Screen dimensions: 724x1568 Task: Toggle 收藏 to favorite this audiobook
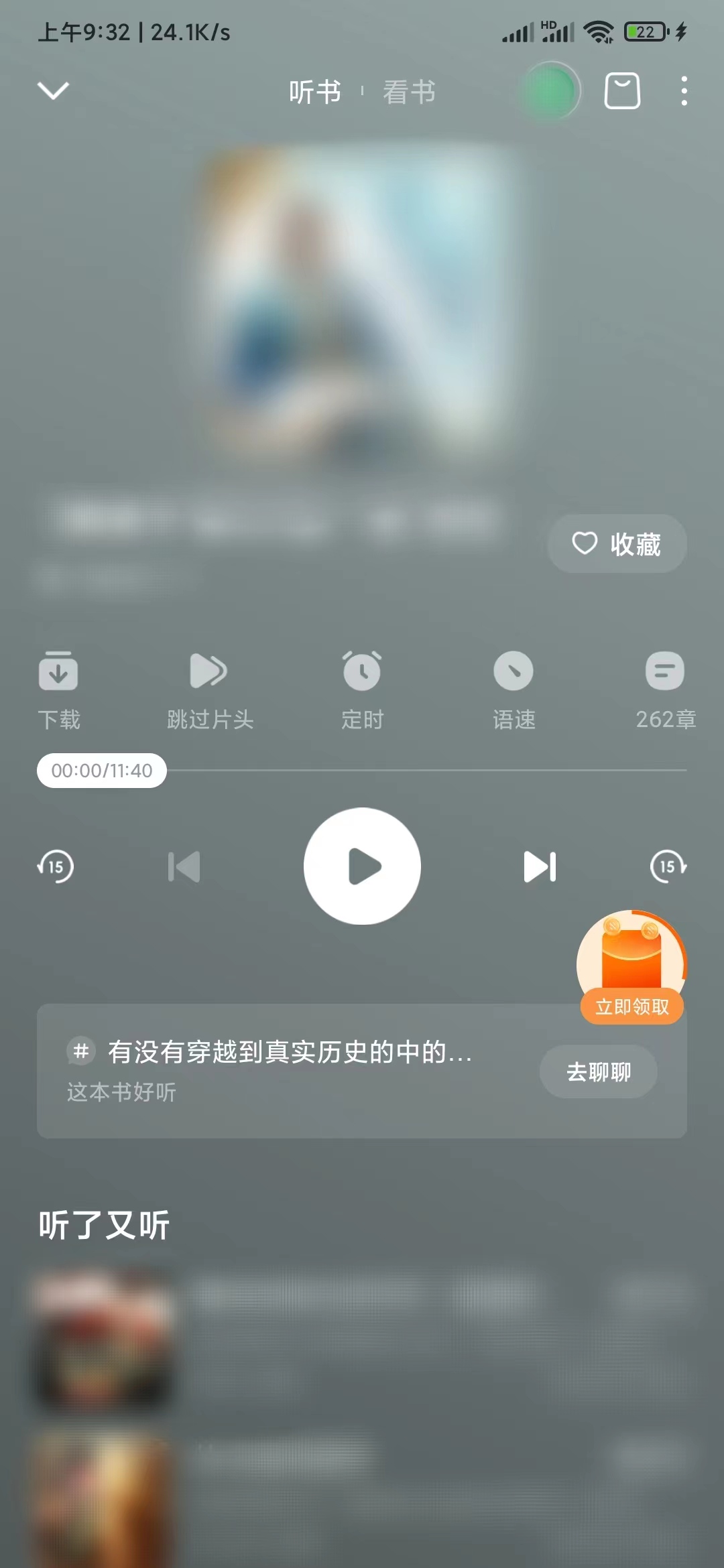tap(615, 544)
